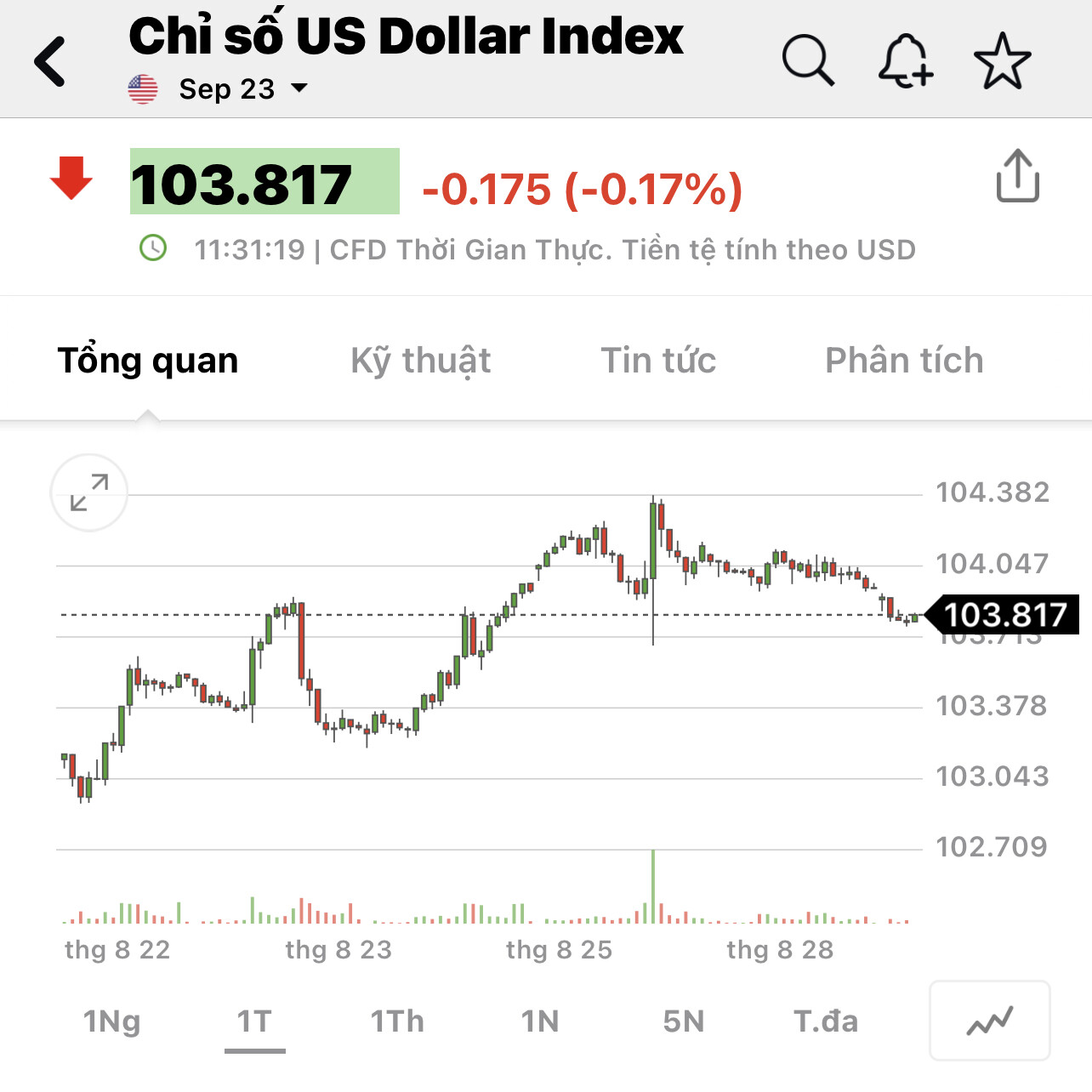Screen dimensions: 1092x1092
Task: Change the chart type to line
Action: [x=990, y=1021]
